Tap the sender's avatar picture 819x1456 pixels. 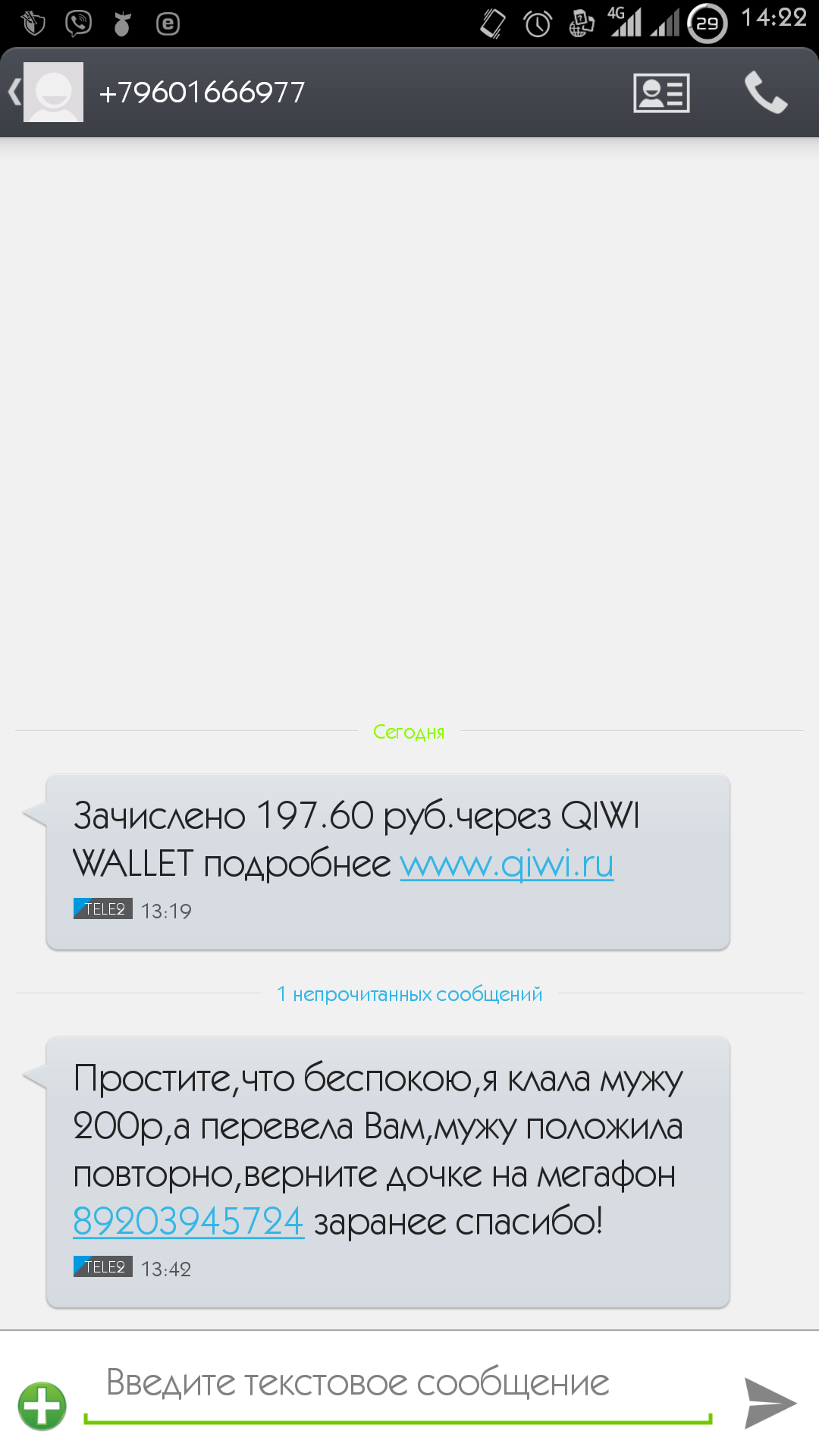[x=54, y=93]
